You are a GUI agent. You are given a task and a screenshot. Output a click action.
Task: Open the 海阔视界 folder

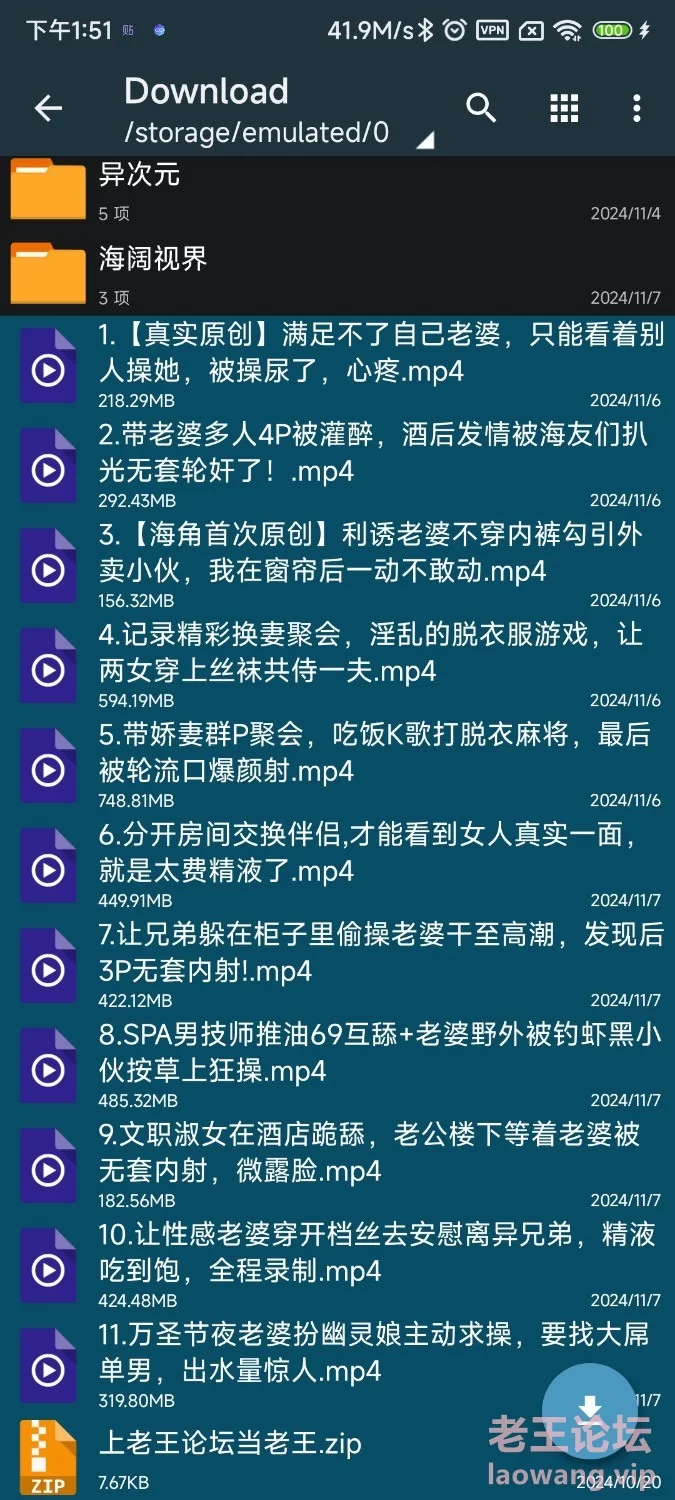coord(300,274)
